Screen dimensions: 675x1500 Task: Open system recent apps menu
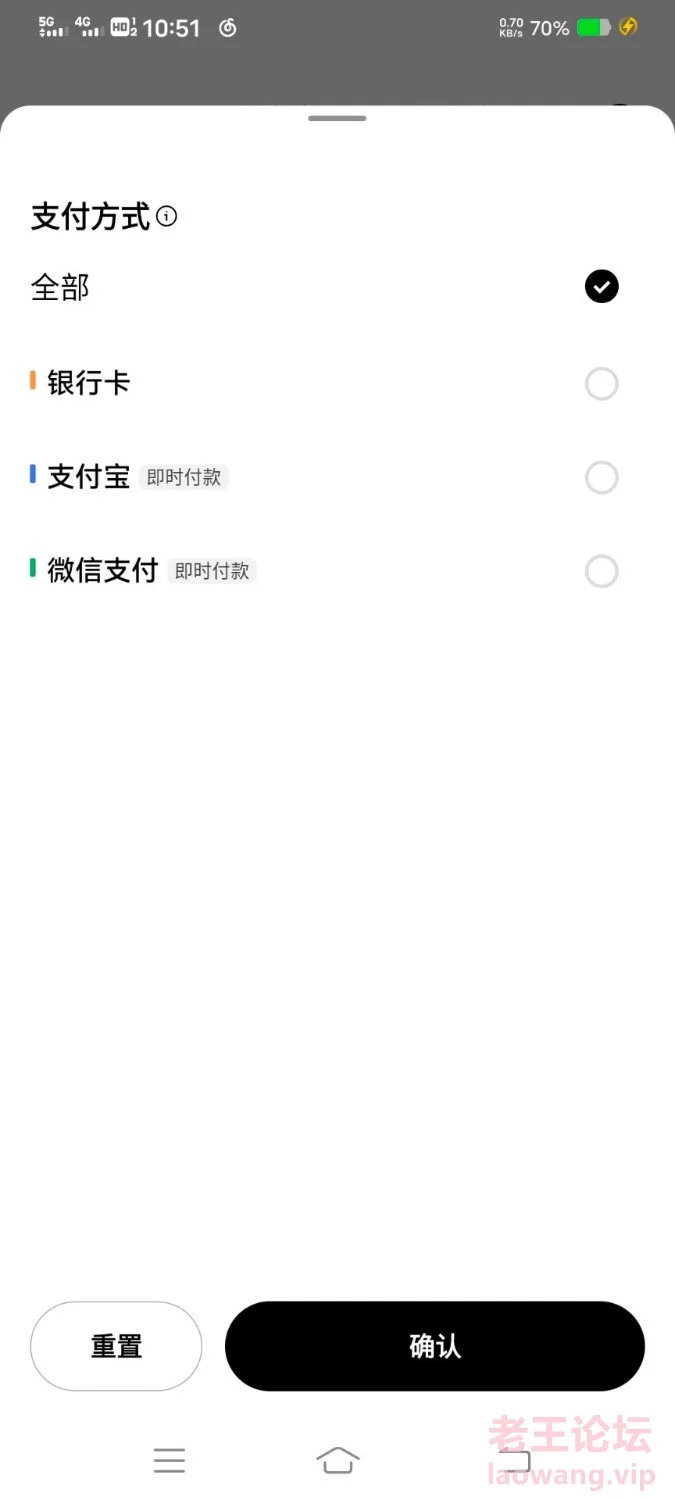pyautogui.click(x=169, y=1460)
